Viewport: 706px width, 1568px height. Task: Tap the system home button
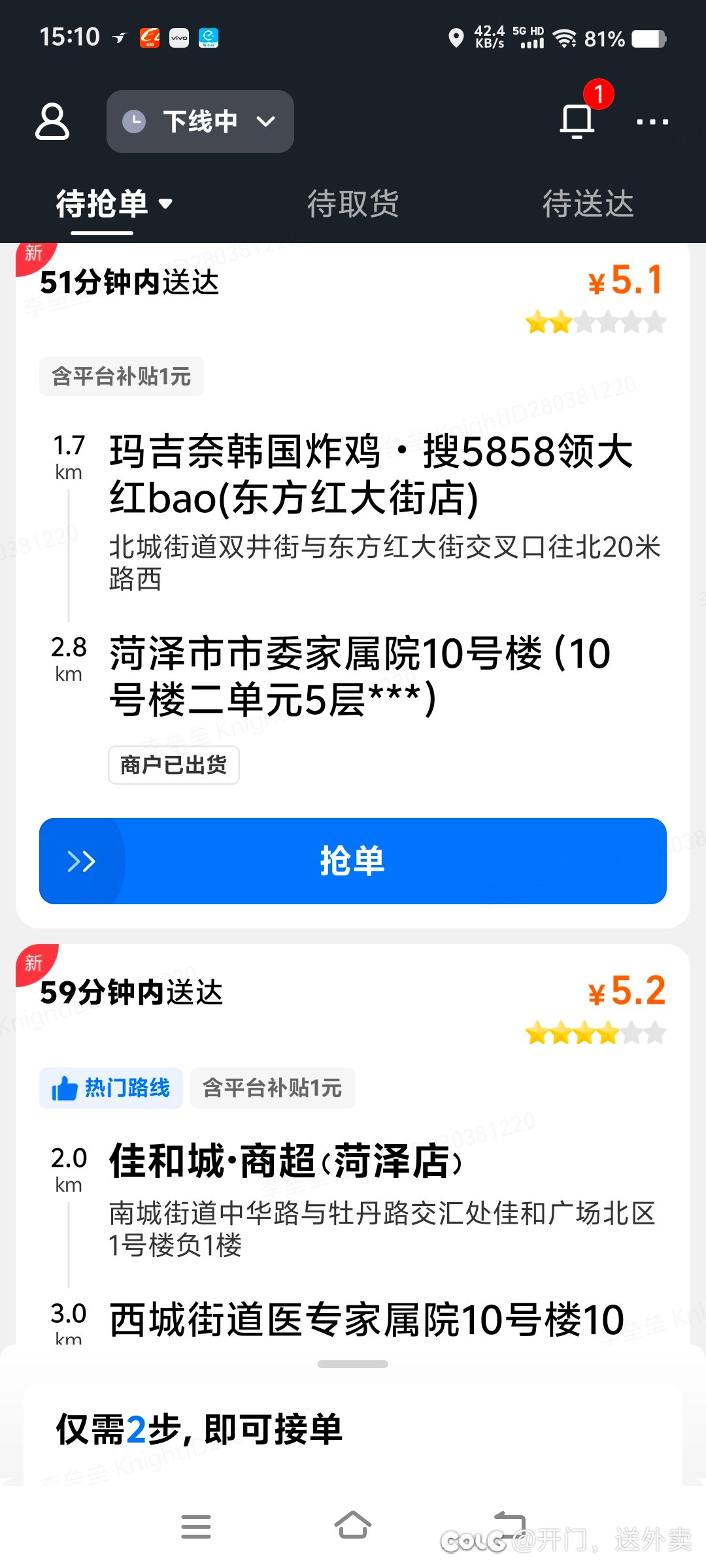pos(353,1526)
